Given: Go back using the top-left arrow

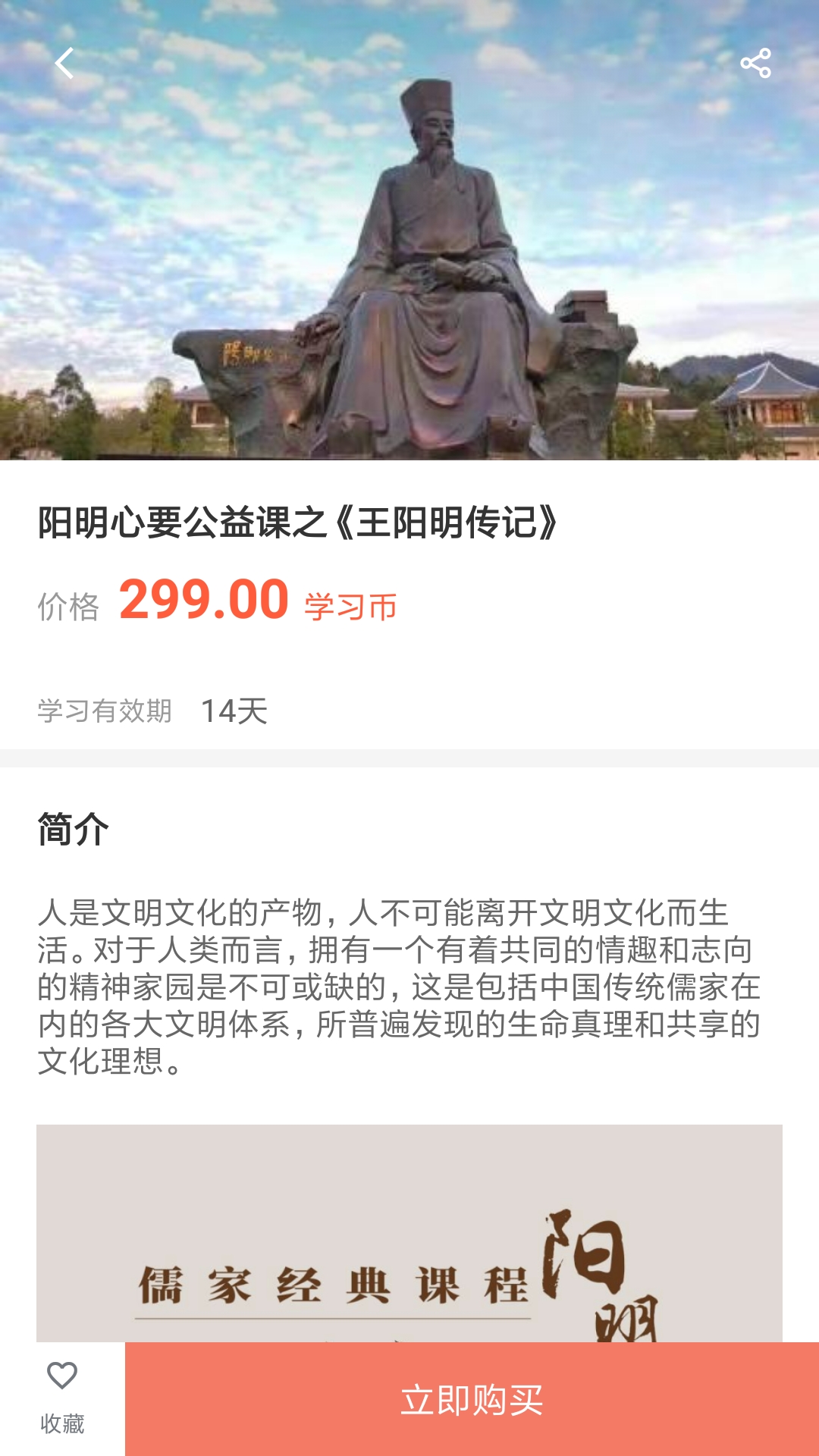Looking at the screenshot, I should click(x=65, y=64).
